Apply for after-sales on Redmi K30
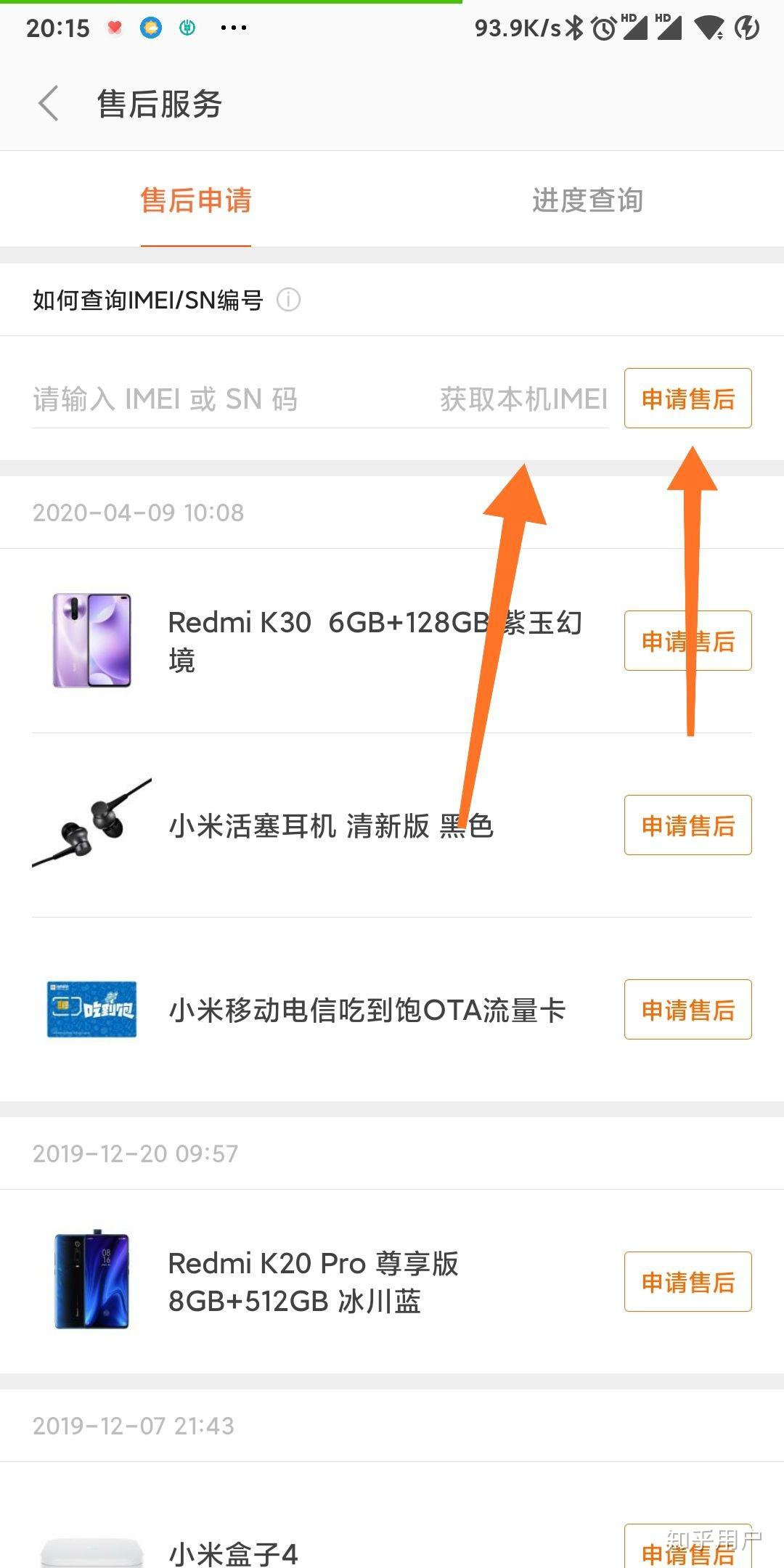This screenshot has width=784, height=1568. [687, 640]
